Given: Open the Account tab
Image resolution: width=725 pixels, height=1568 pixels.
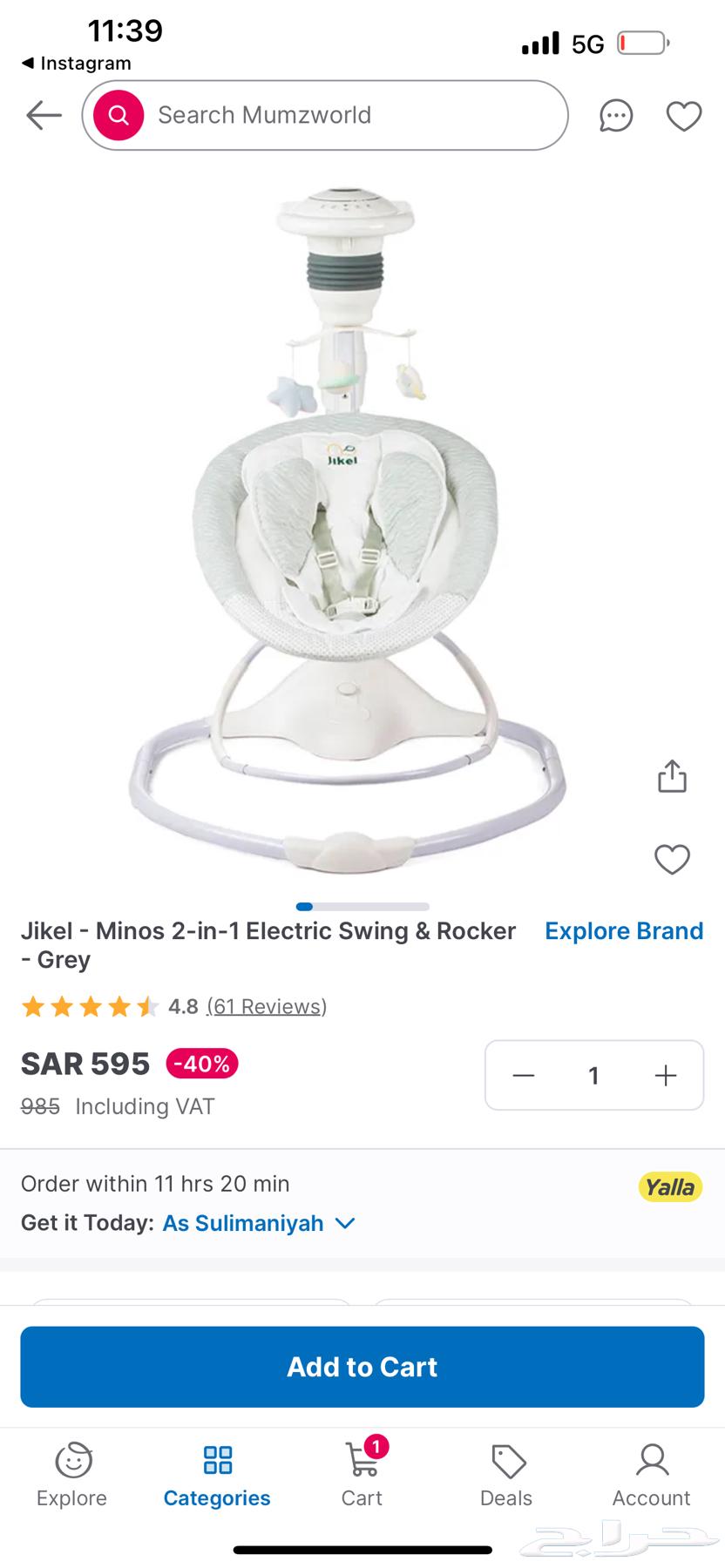Looking at the screenshot, I should click(x=651, y=1476).
